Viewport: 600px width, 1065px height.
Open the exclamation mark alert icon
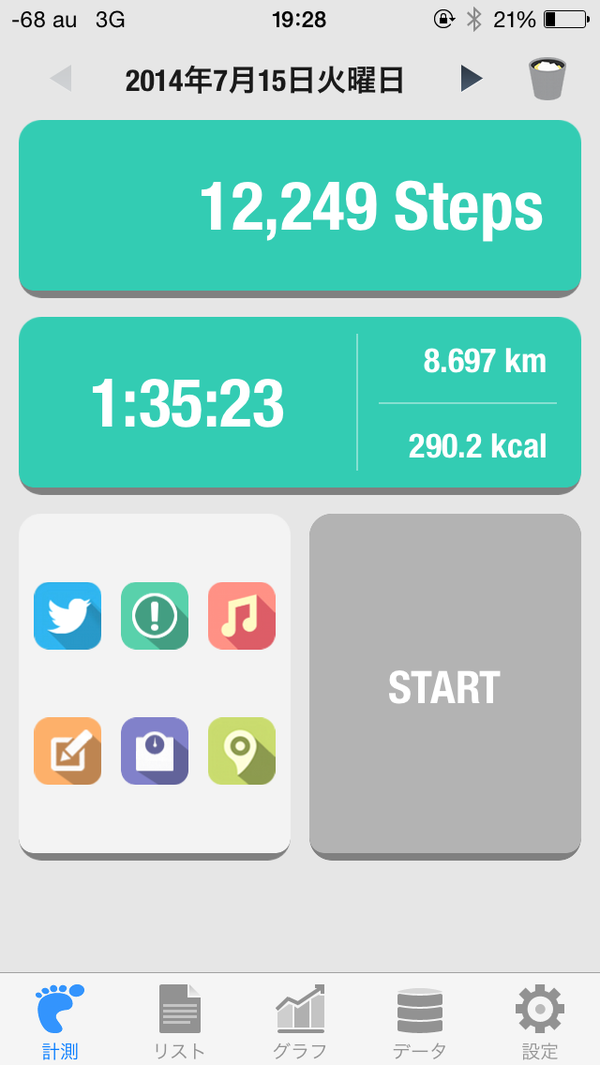(154, 615)
